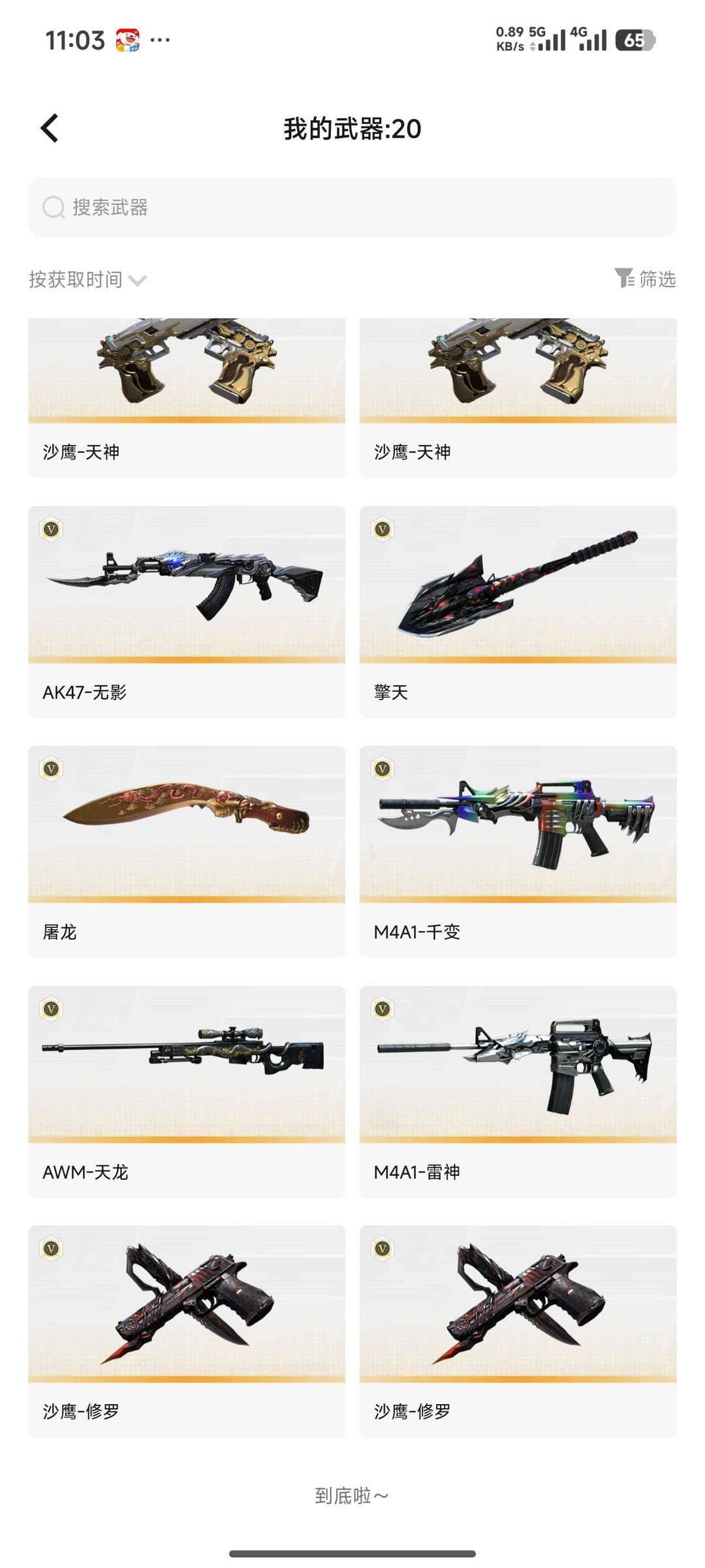705x1568 pixels.
Task: Expand the 按获取时间 sort dropdown
Action: [x=87, y=280]
